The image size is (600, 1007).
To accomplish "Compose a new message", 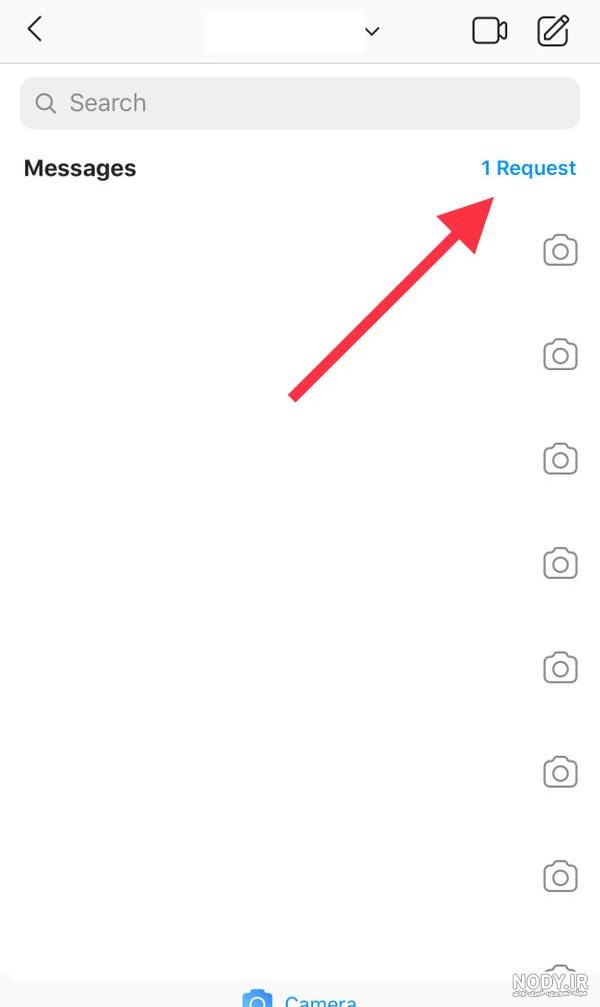I will click(x=553, y=31).
